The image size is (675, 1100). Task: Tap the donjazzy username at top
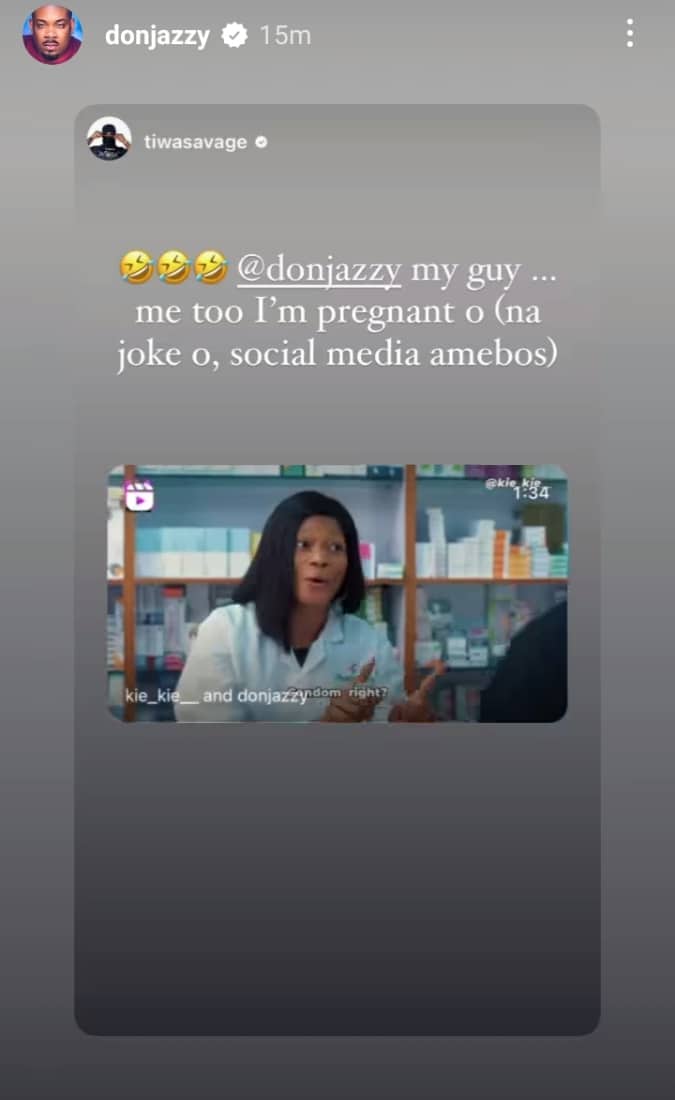[157, 36]
